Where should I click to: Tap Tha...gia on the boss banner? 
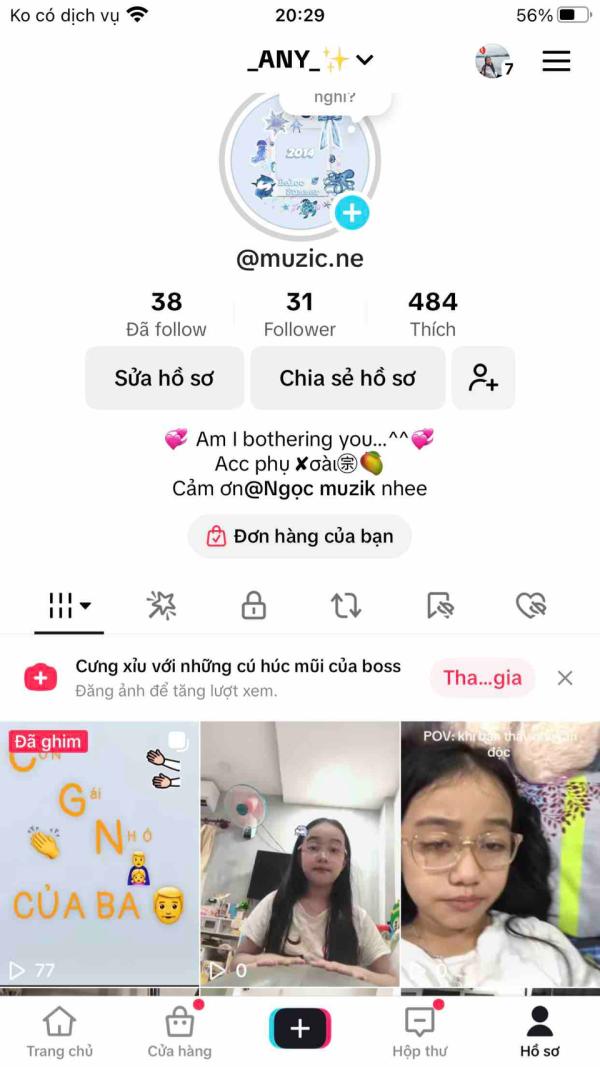(x=482, y=678)
